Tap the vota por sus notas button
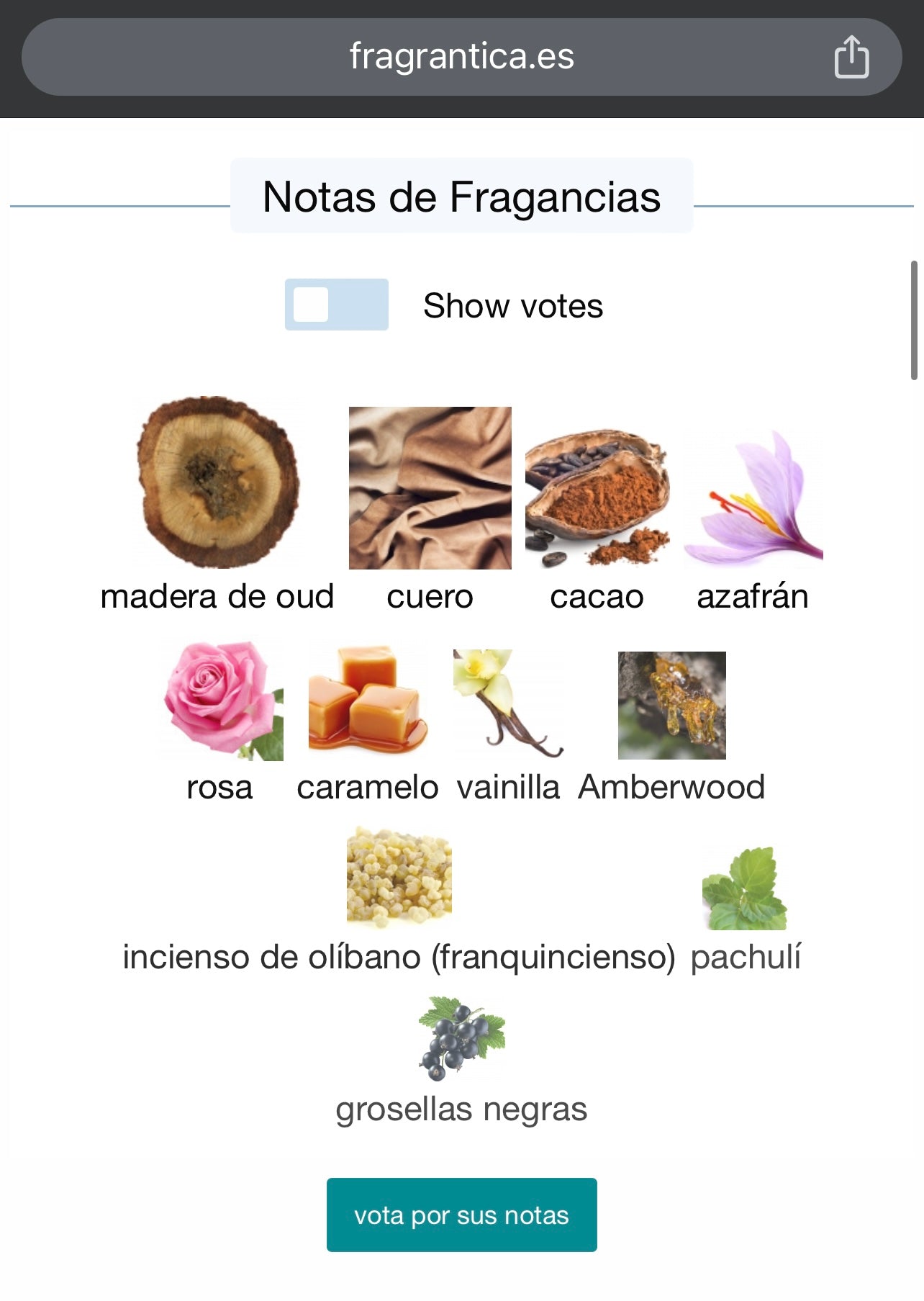Screen dimensions: 924x1301 461,1215
